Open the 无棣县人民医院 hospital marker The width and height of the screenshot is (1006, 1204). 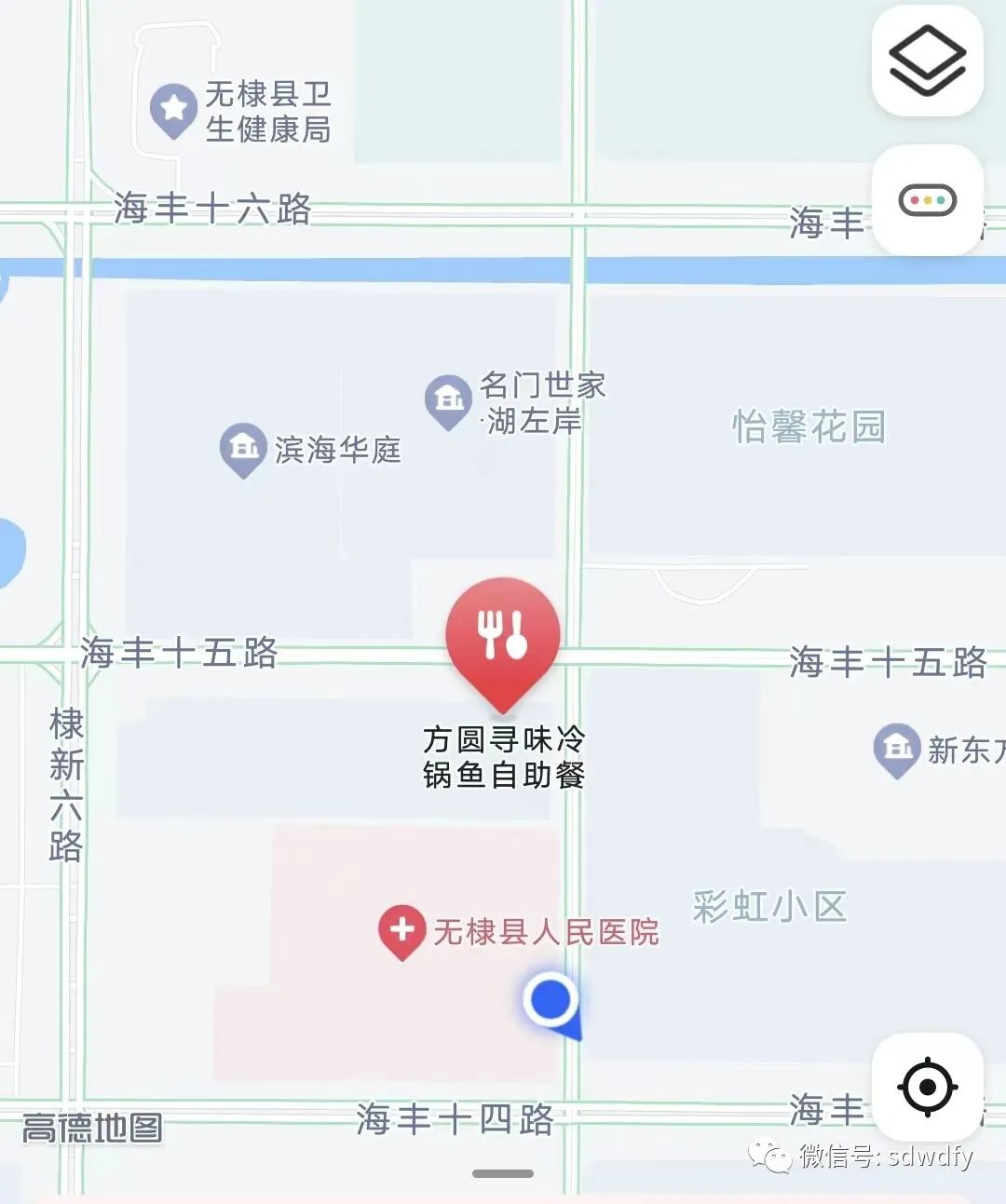(402, 931)
